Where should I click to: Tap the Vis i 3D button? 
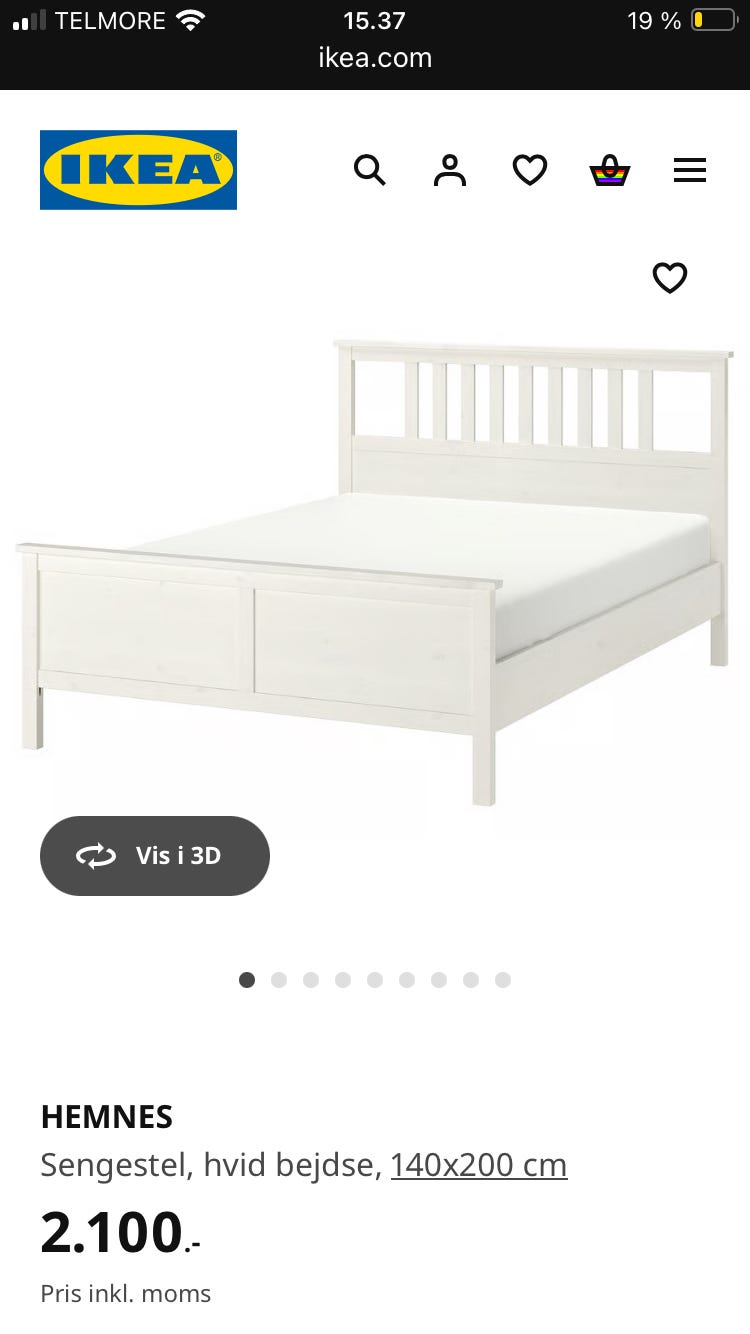pyautogui.click(x=155, y=856)
